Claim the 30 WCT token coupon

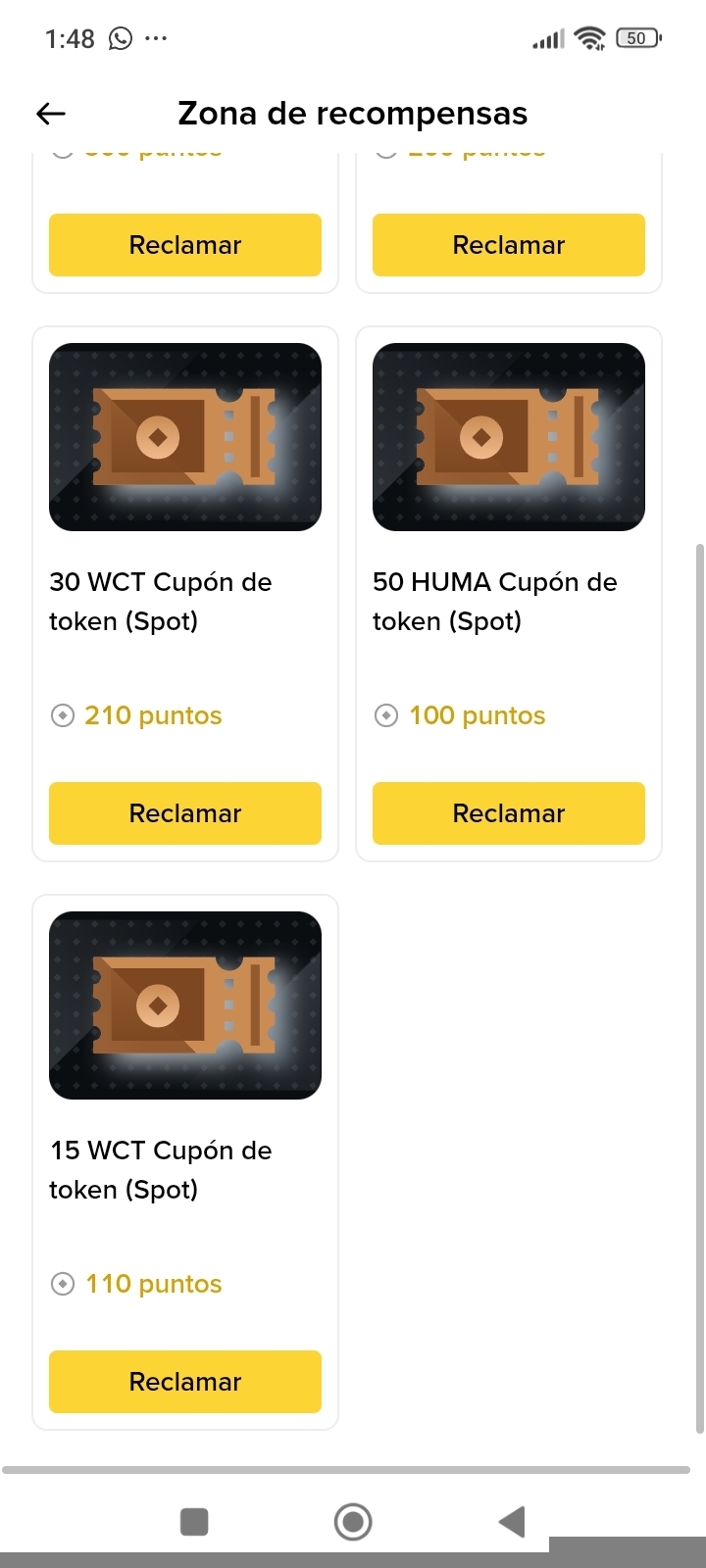click(x=185, y=813)
